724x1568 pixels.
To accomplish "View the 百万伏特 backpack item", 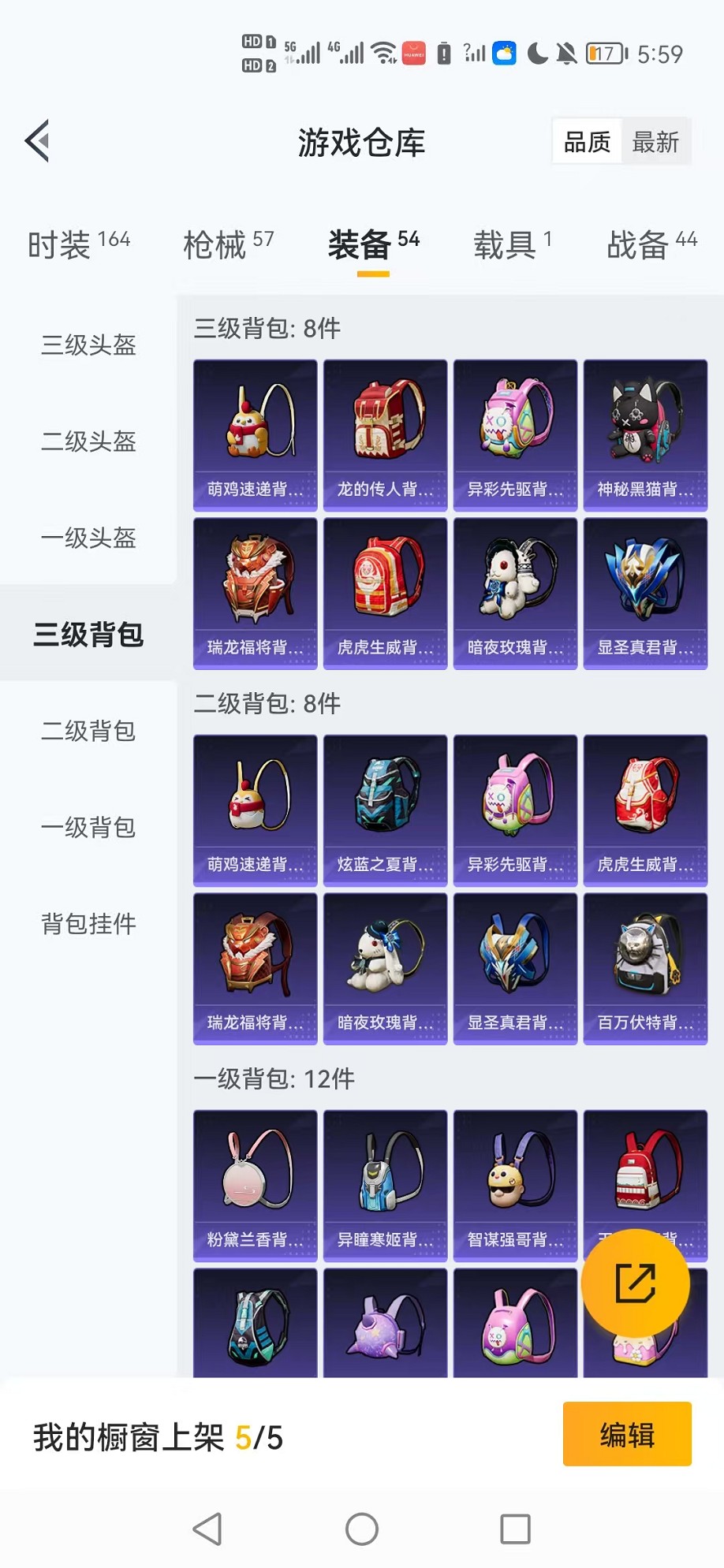I will pyautogui.click(x=645, y=967).
